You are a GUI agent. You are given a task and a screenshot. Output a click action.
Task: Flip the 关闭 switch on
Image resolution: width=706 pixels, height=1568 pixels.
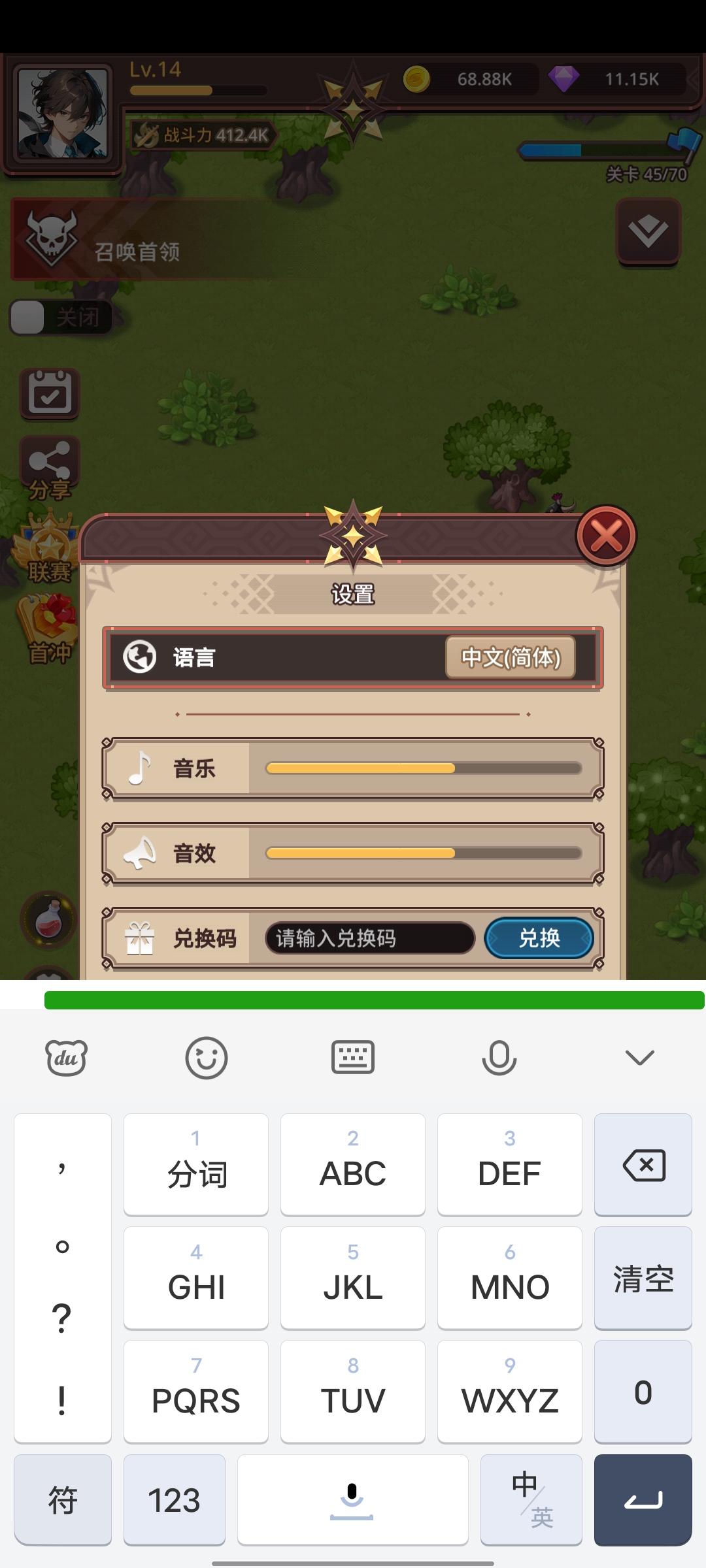pos(61,317)
